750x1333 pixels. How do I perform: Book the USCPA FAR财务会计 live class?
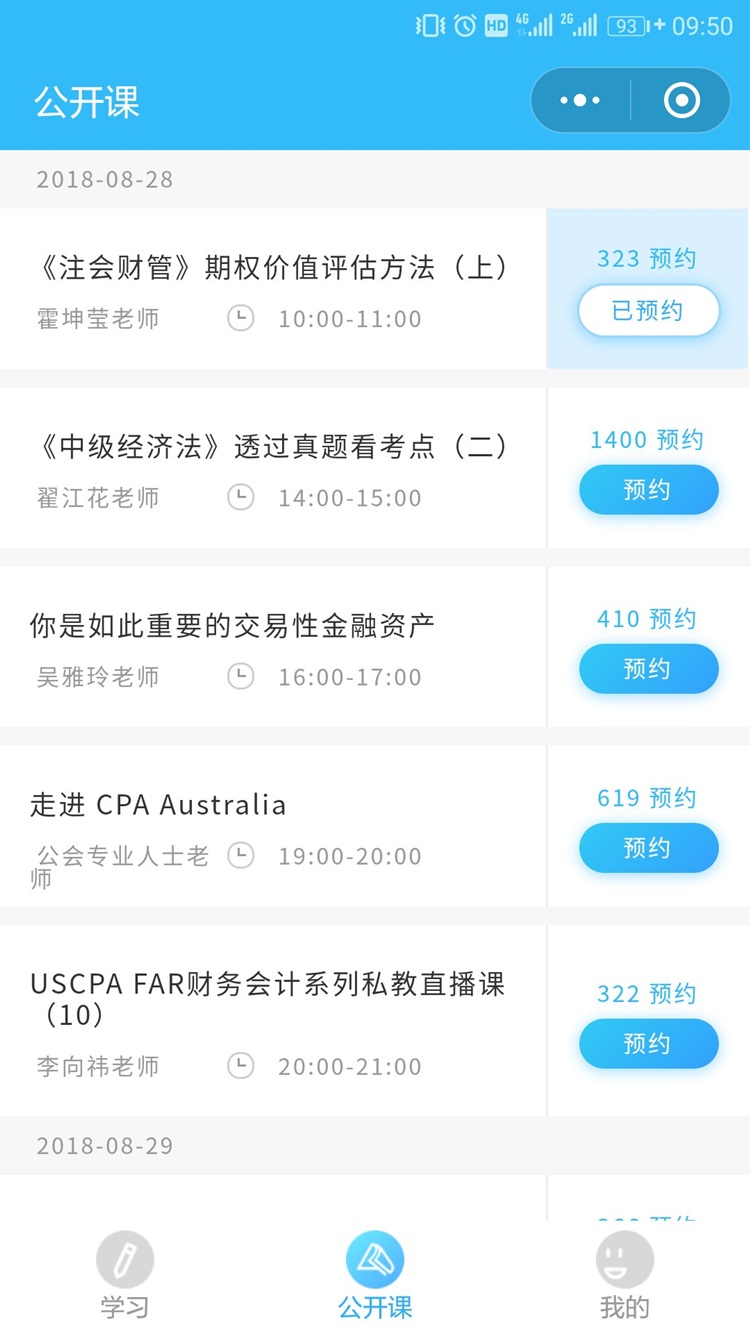click(x=648, y=1044)
